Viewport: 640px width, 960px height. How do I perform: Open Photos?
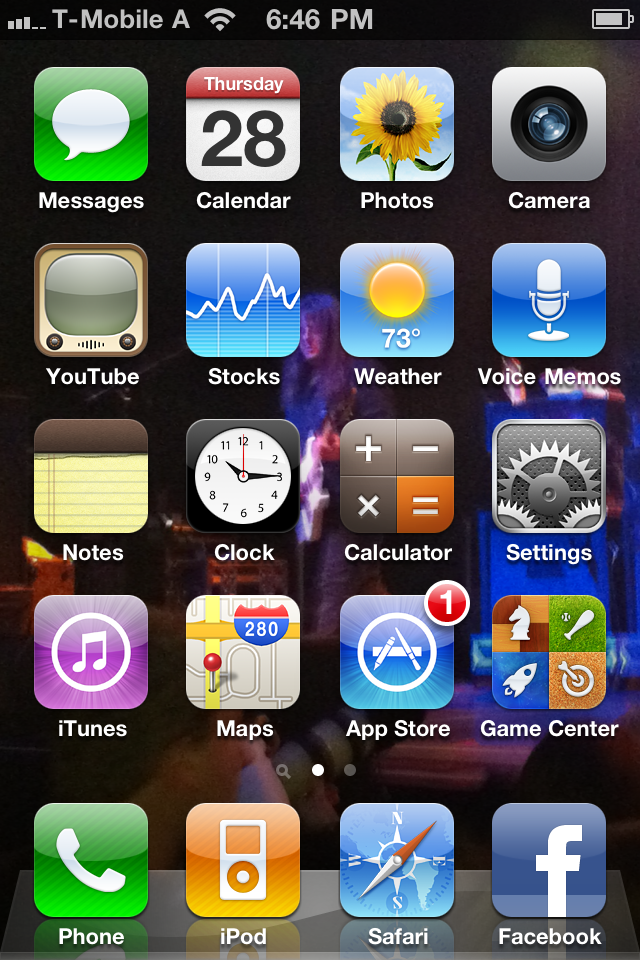click(397, 124)
